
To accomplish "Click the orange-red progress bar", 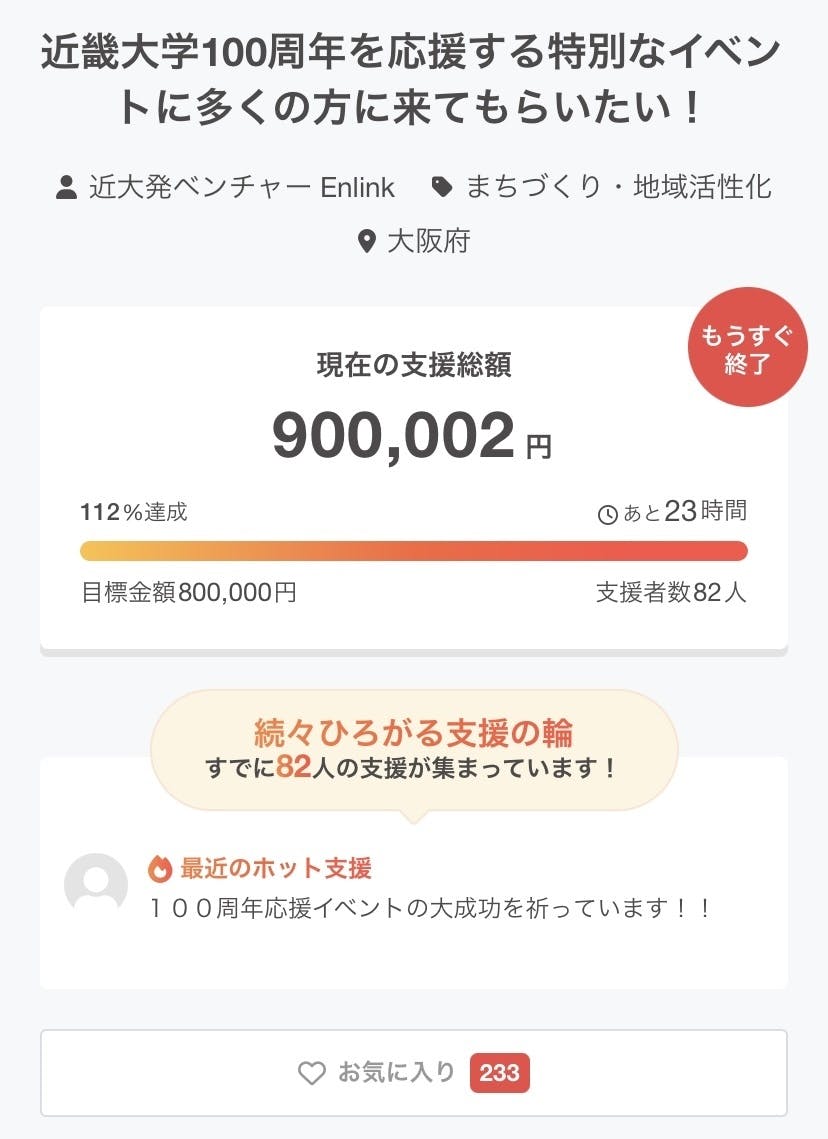I will [x=414, y=550].
